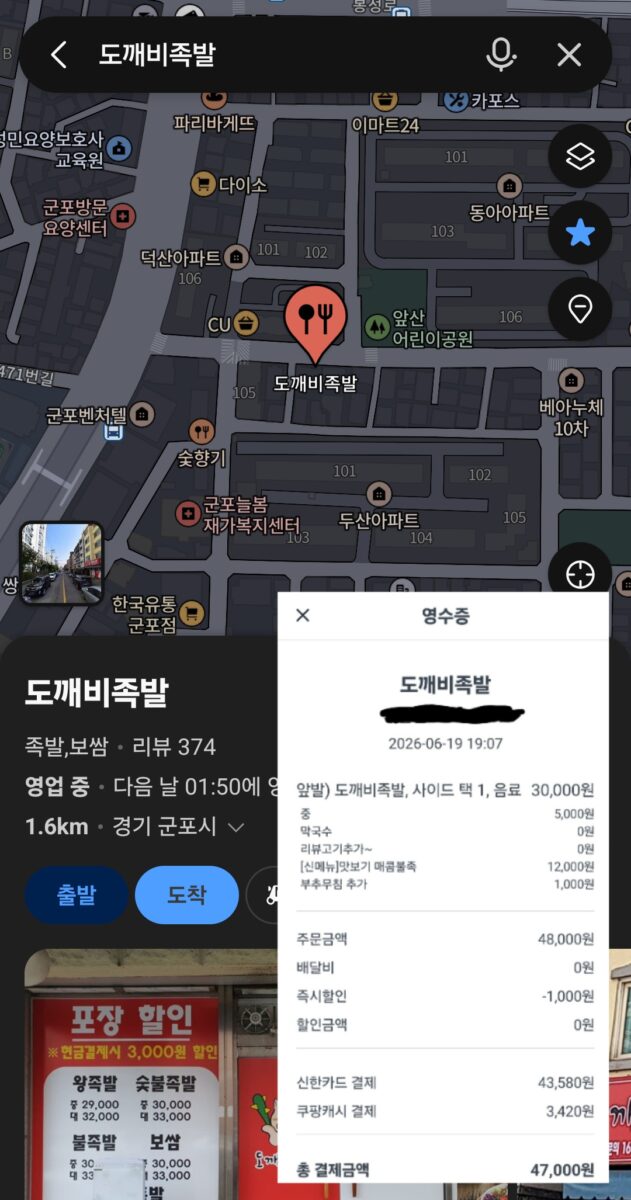Open the map layers button

pyautogui.click(x=580, y=157)
